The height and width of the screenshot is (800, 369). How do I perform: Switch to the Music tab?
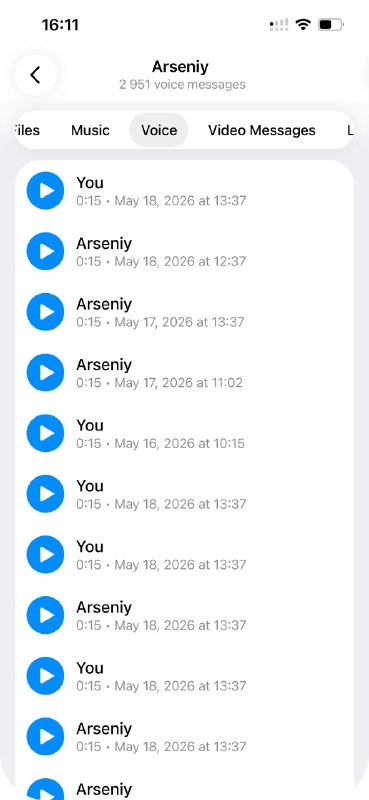(x=90, y=130)
